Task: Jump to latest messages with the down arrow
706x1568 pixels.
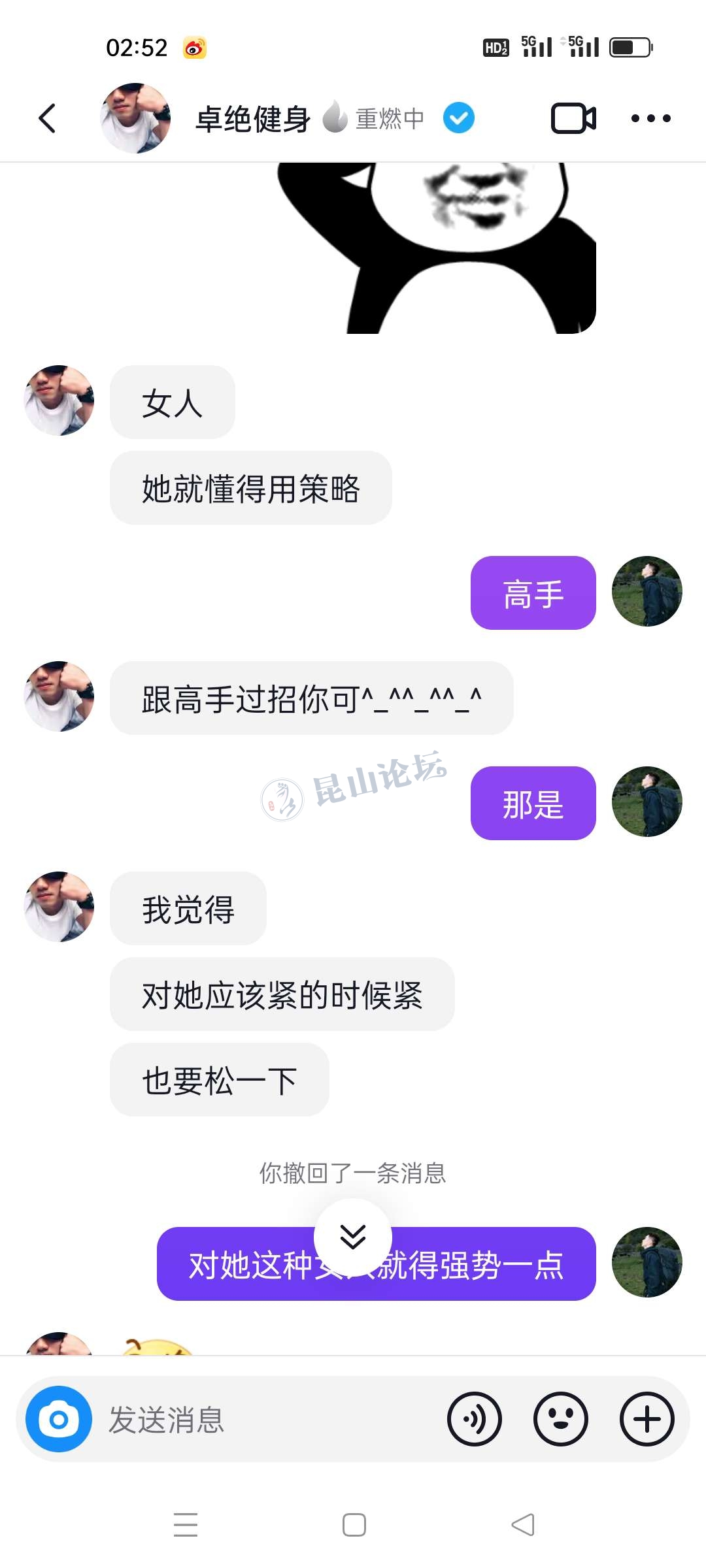Action: pos(353,1237)
